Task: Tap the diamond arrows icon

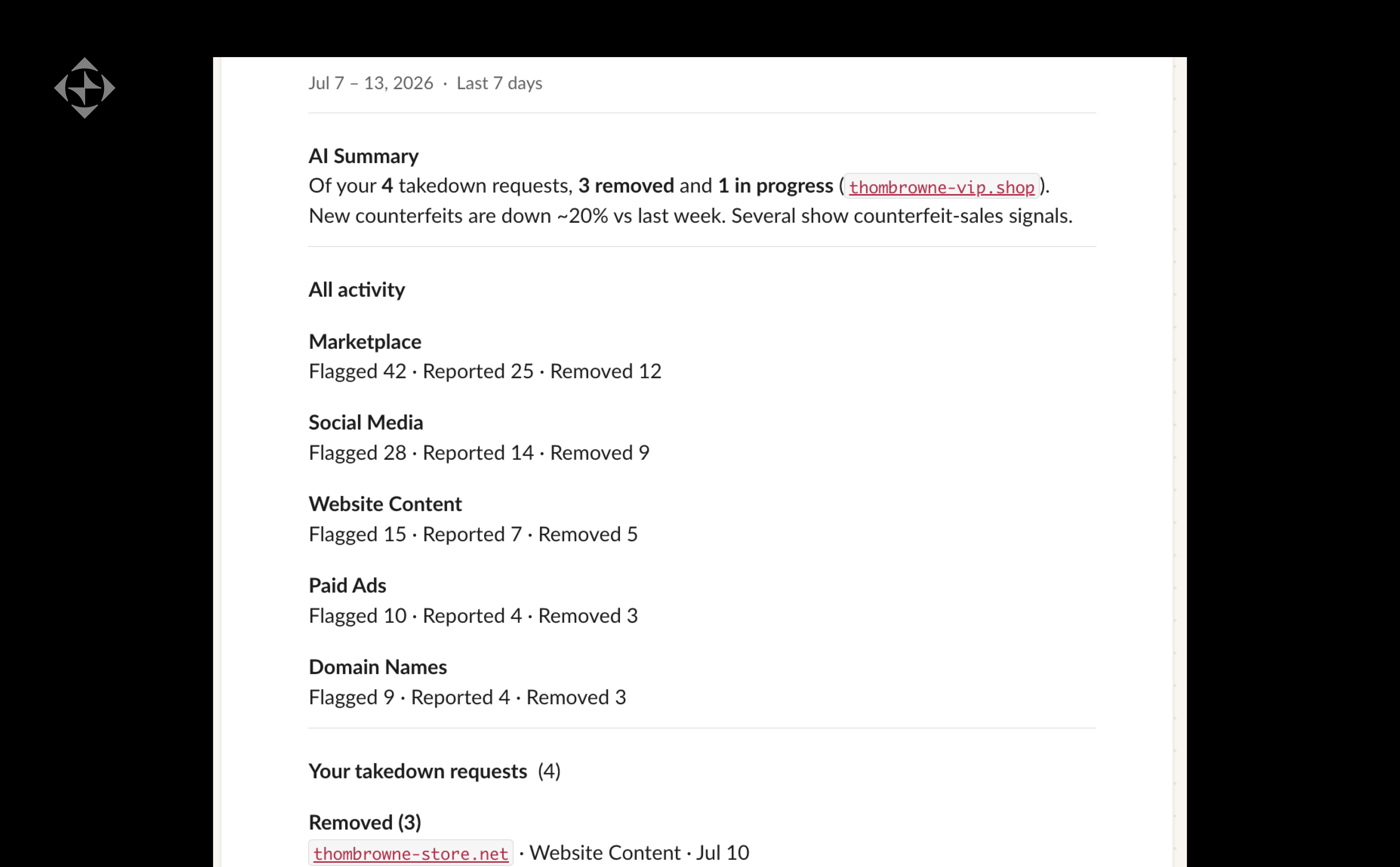Action: pos(85,88)
